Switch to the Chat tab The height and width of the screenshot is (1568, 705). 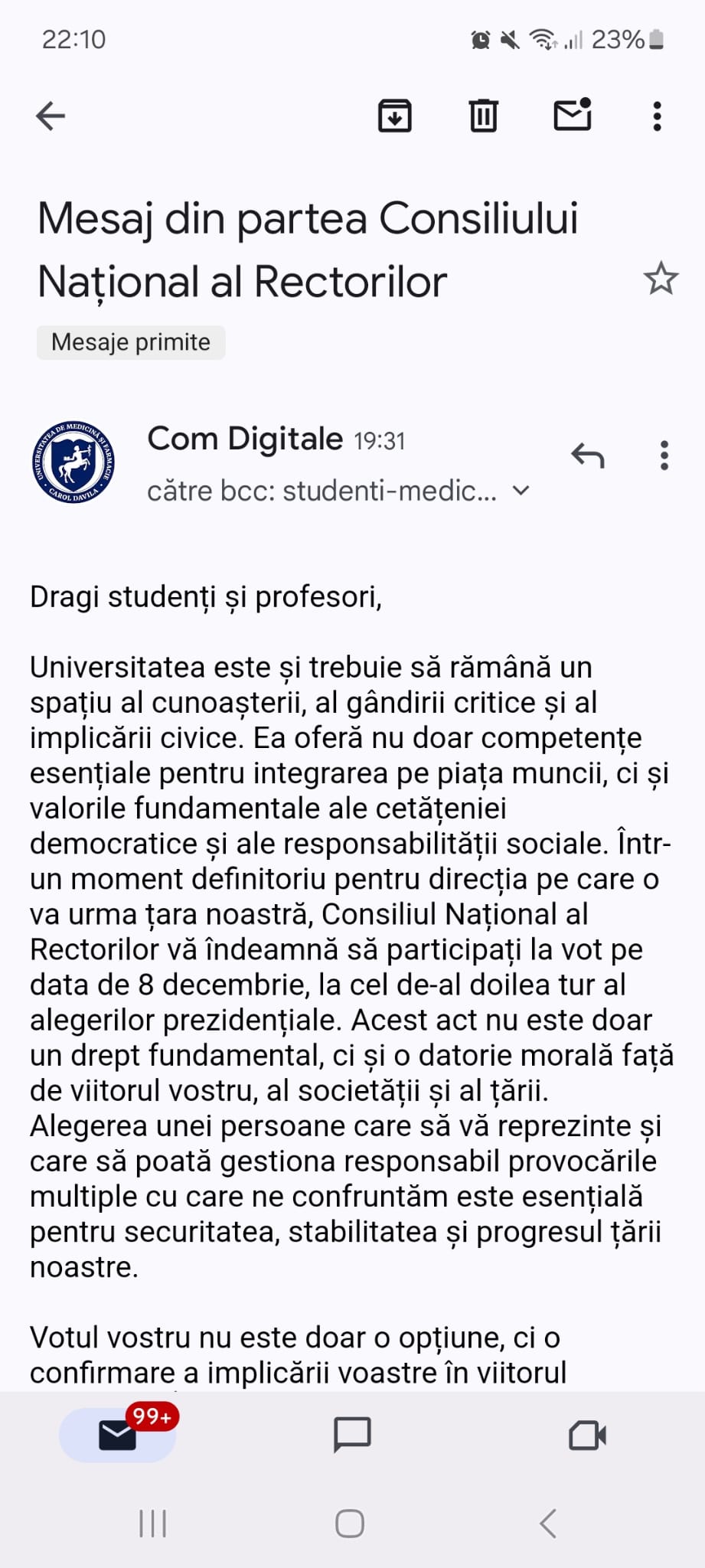(x=352, y=1435)
